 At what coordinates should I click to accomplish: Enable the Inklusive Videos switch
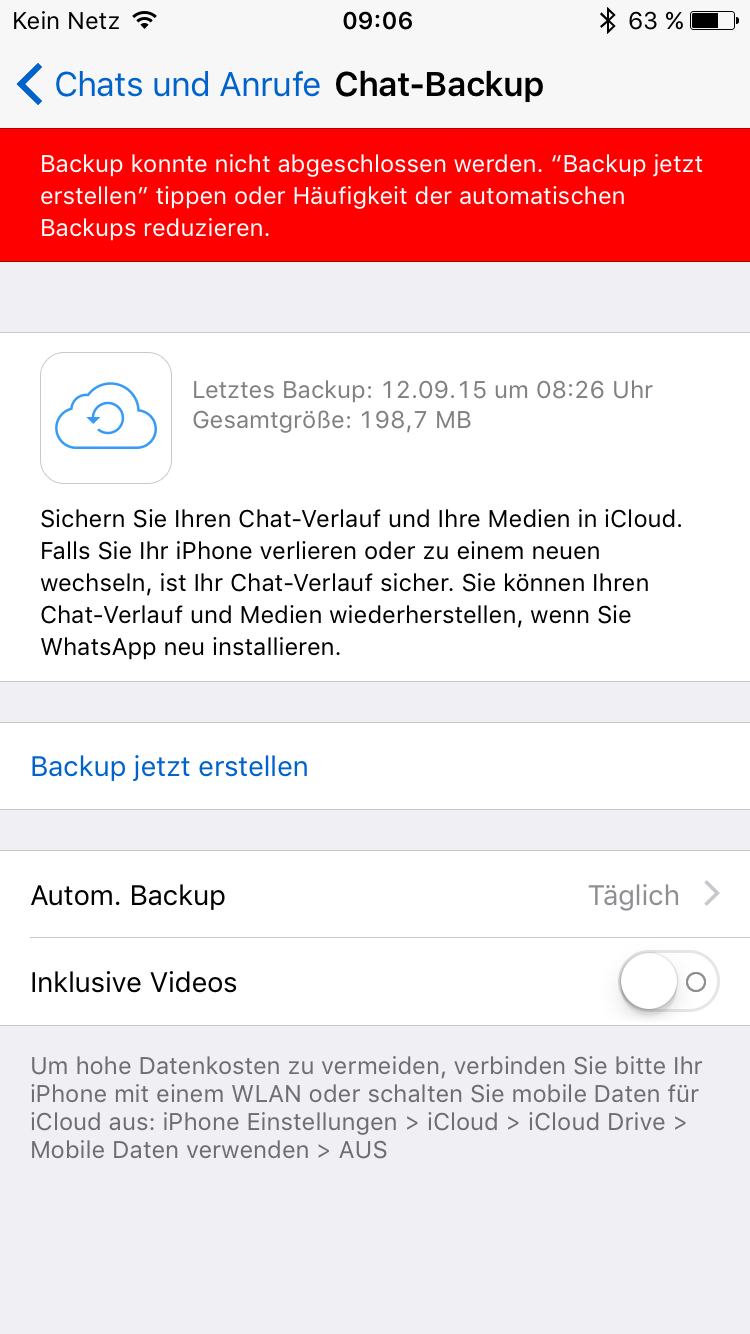(x=669, y=982)
